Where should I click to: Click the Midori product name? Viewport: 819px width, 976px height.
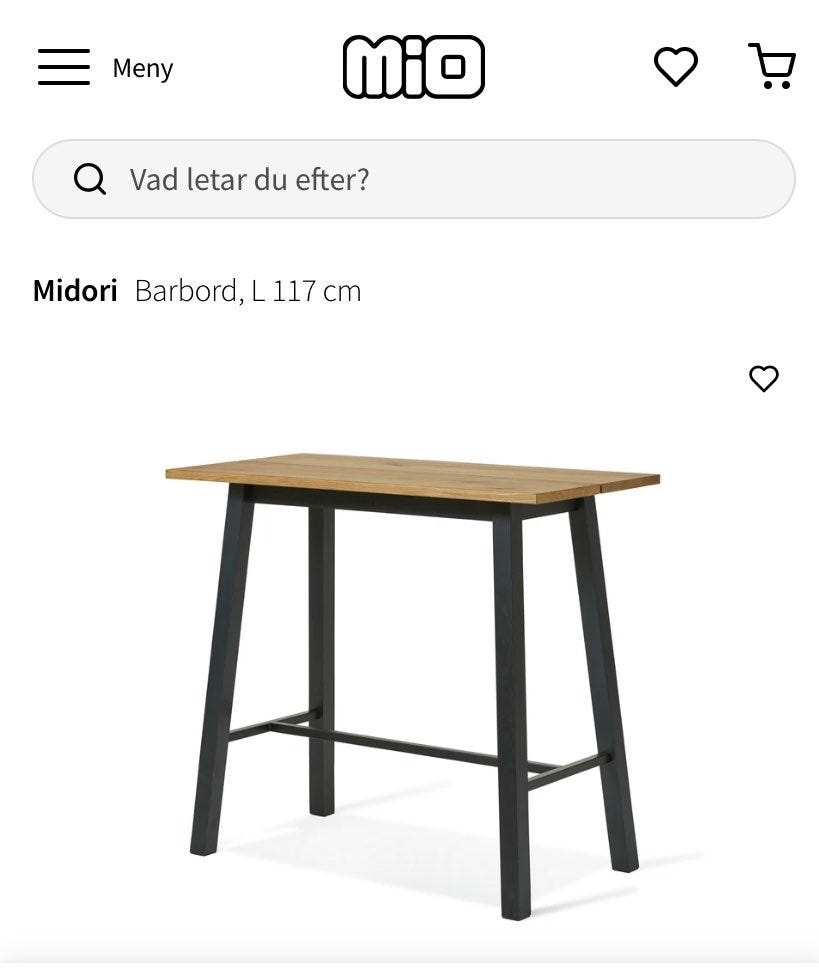point(73,290)
